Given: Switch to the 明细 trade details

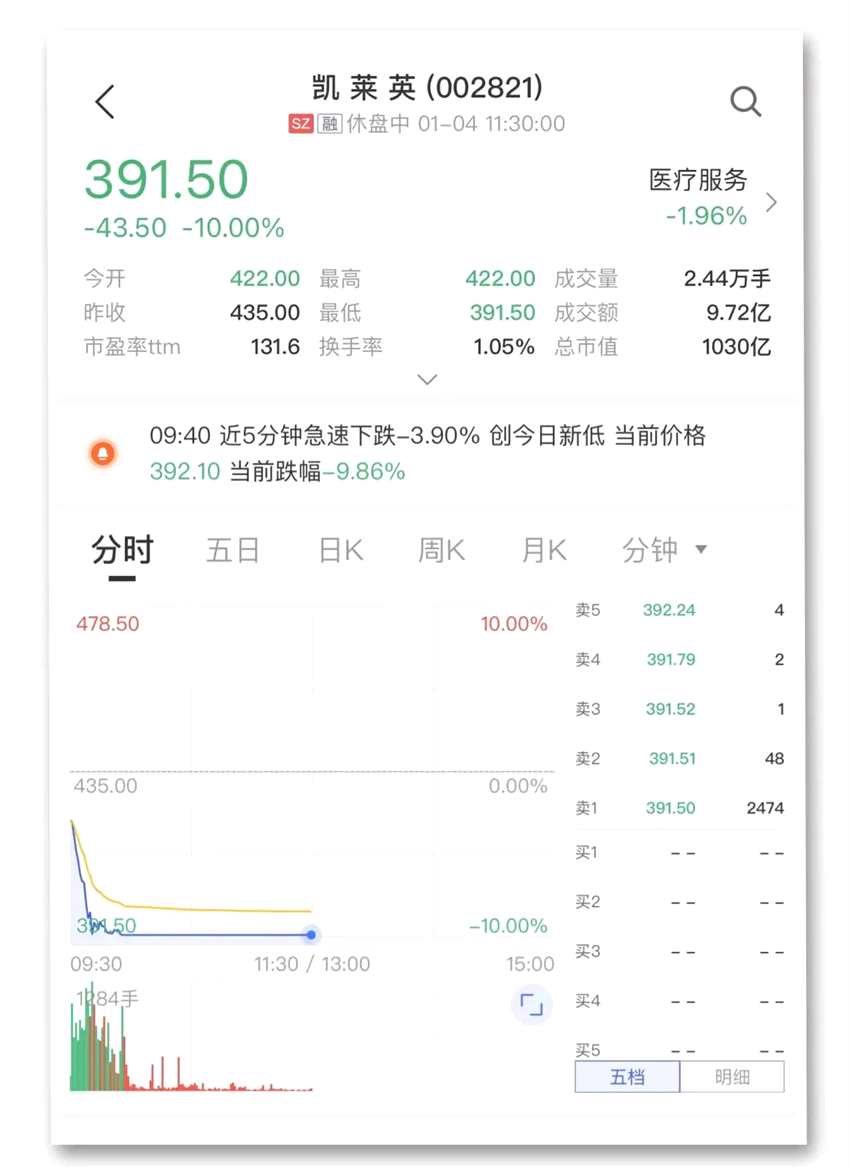Looking at the screenshot, I should click(x=732, y=1077).
